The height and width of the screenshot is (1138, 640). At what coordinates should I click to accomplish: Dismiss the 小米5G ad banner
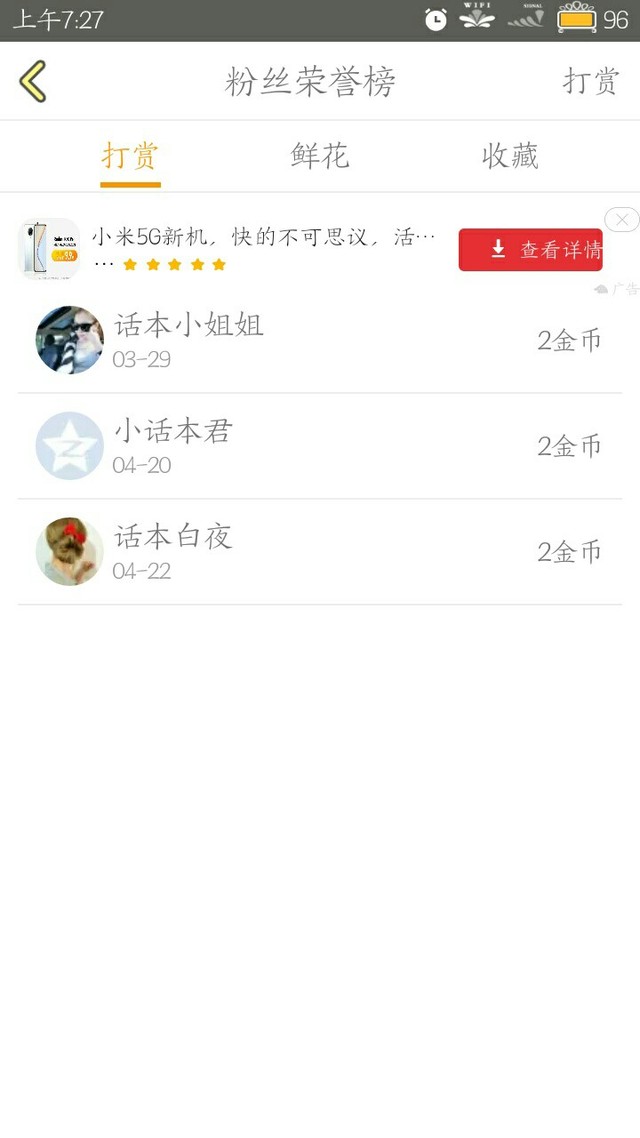point(622,220)
